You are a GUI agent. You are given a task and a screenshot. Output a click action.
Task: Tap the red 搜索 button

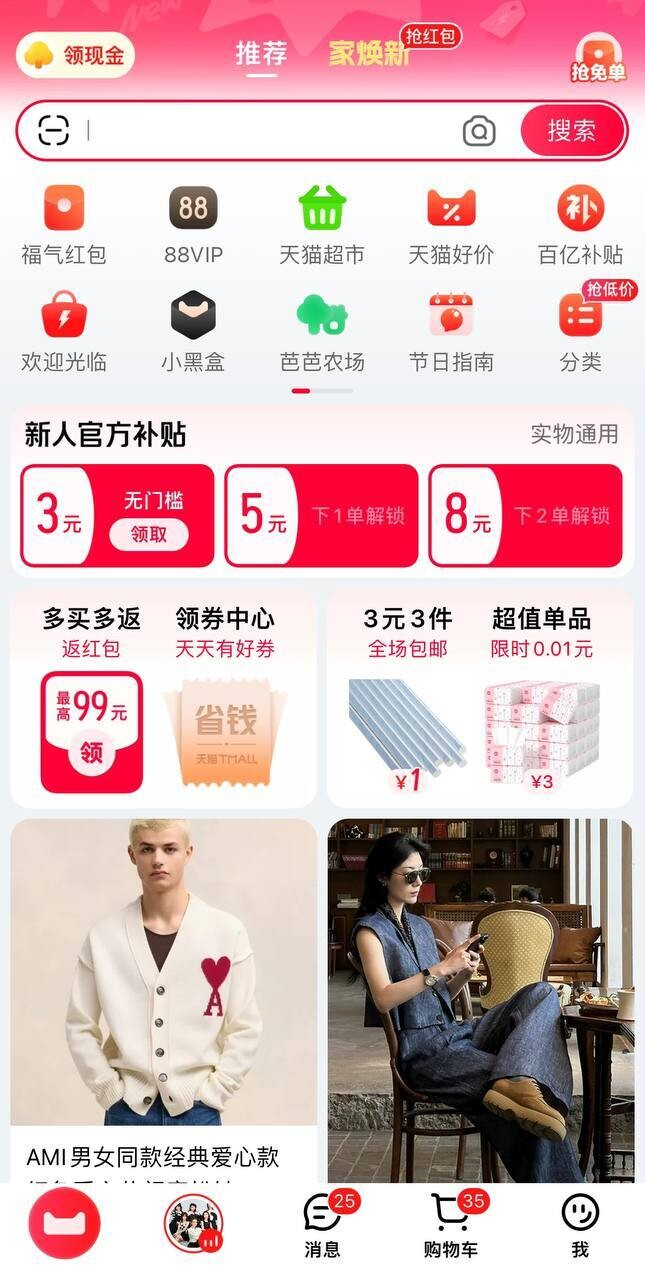(573, 131)
